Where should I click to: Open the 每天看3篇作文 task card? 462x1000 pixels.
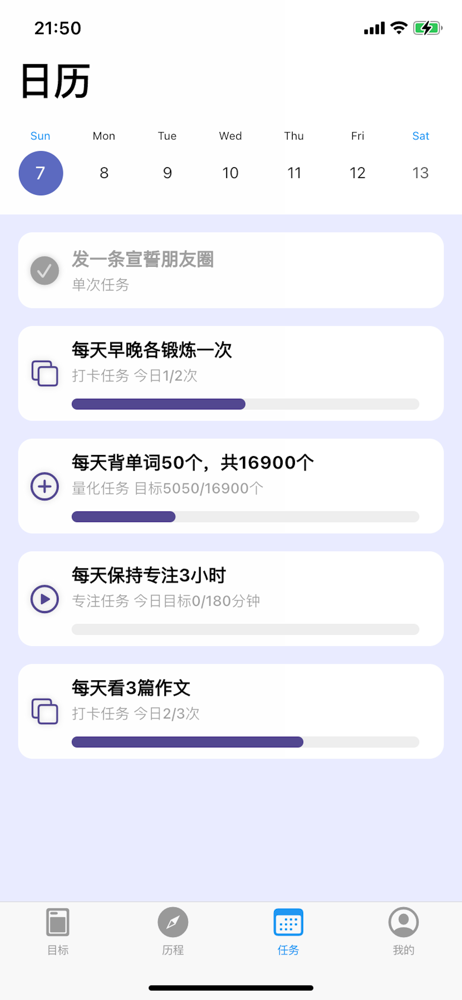tap(231, 711)
